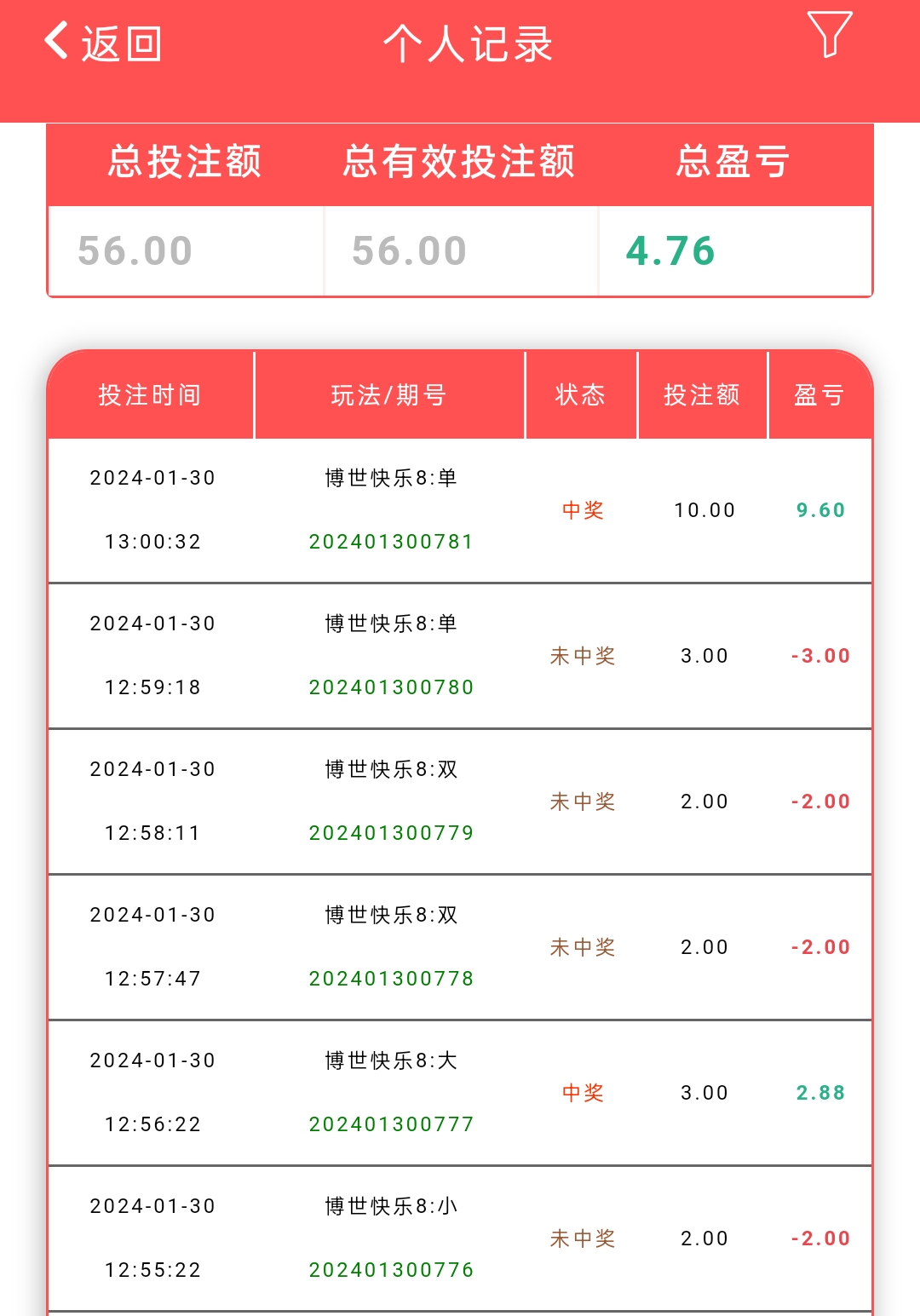This screenshot has height=1316, width=920.
Task: Open the filter funnel icon
Action: click(x=829, y=35)
